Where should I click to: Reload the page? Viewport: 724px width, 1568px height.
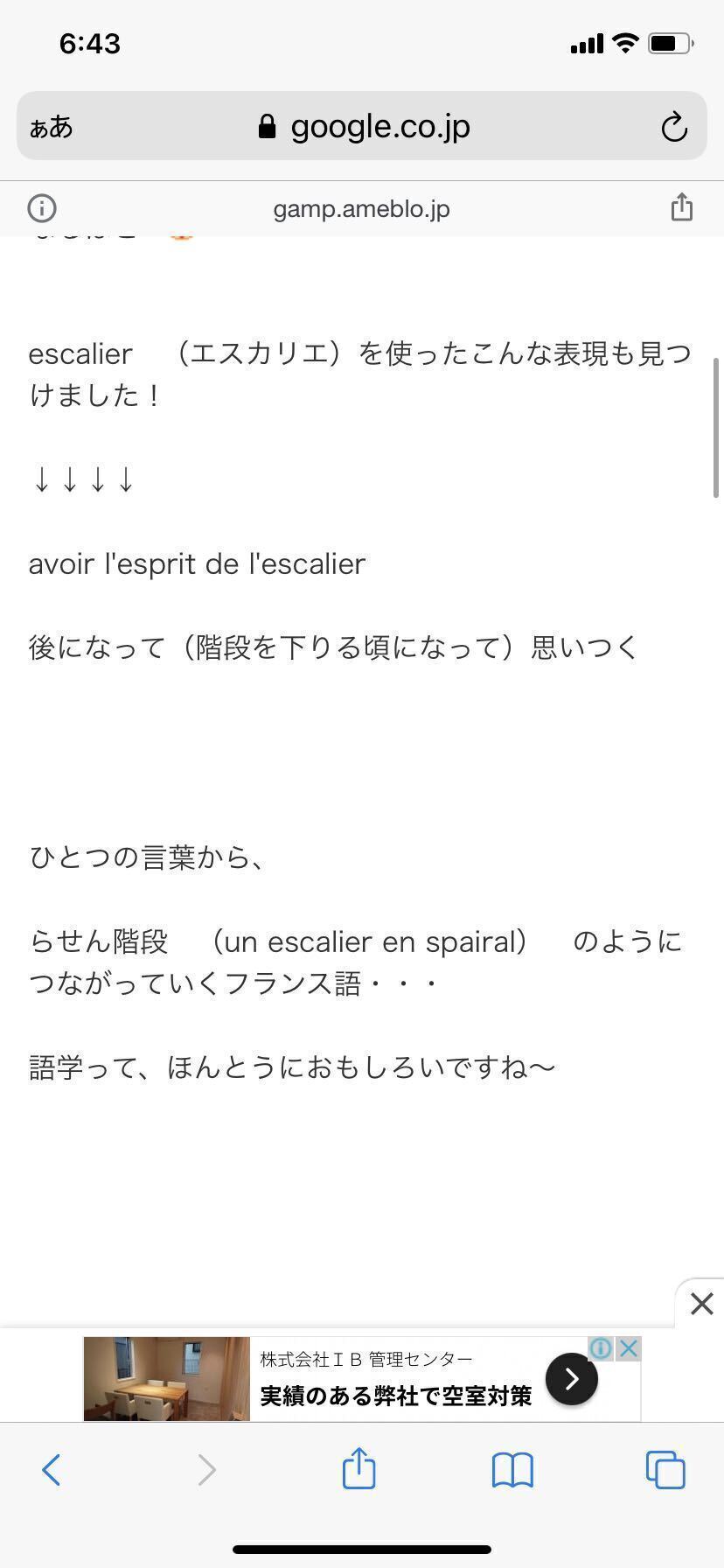click(x=673, y=127)
